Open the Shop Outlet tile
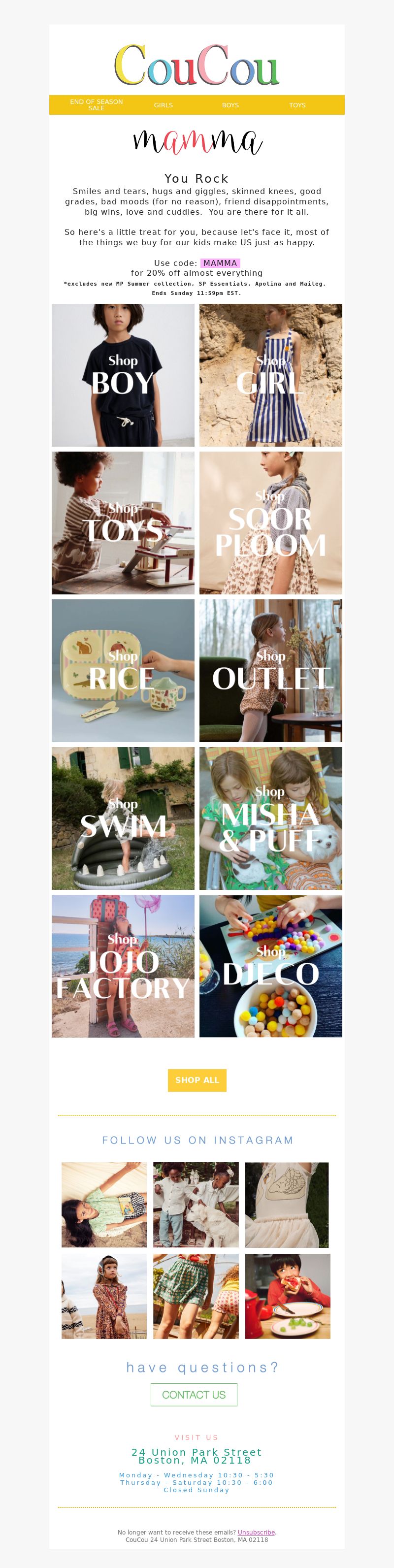The height and width of the screenshot is (1568, 394). click(270, 670)
